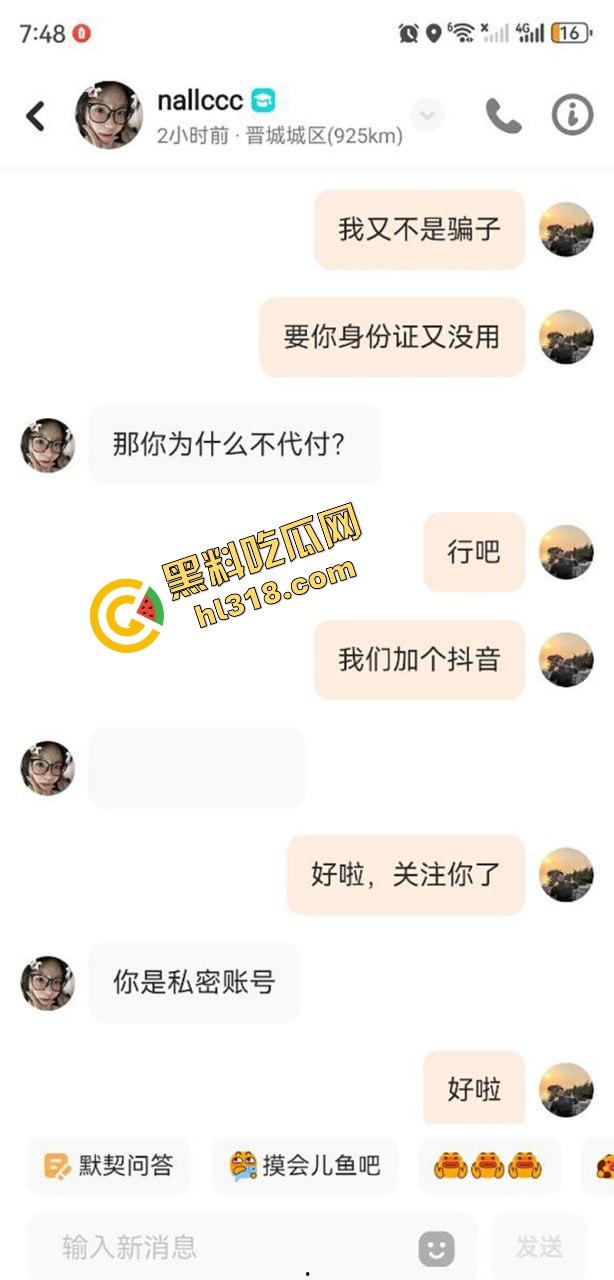Go back from the nallccc chat
Viewport: 614px width, 1280px height.
[36, 116]
